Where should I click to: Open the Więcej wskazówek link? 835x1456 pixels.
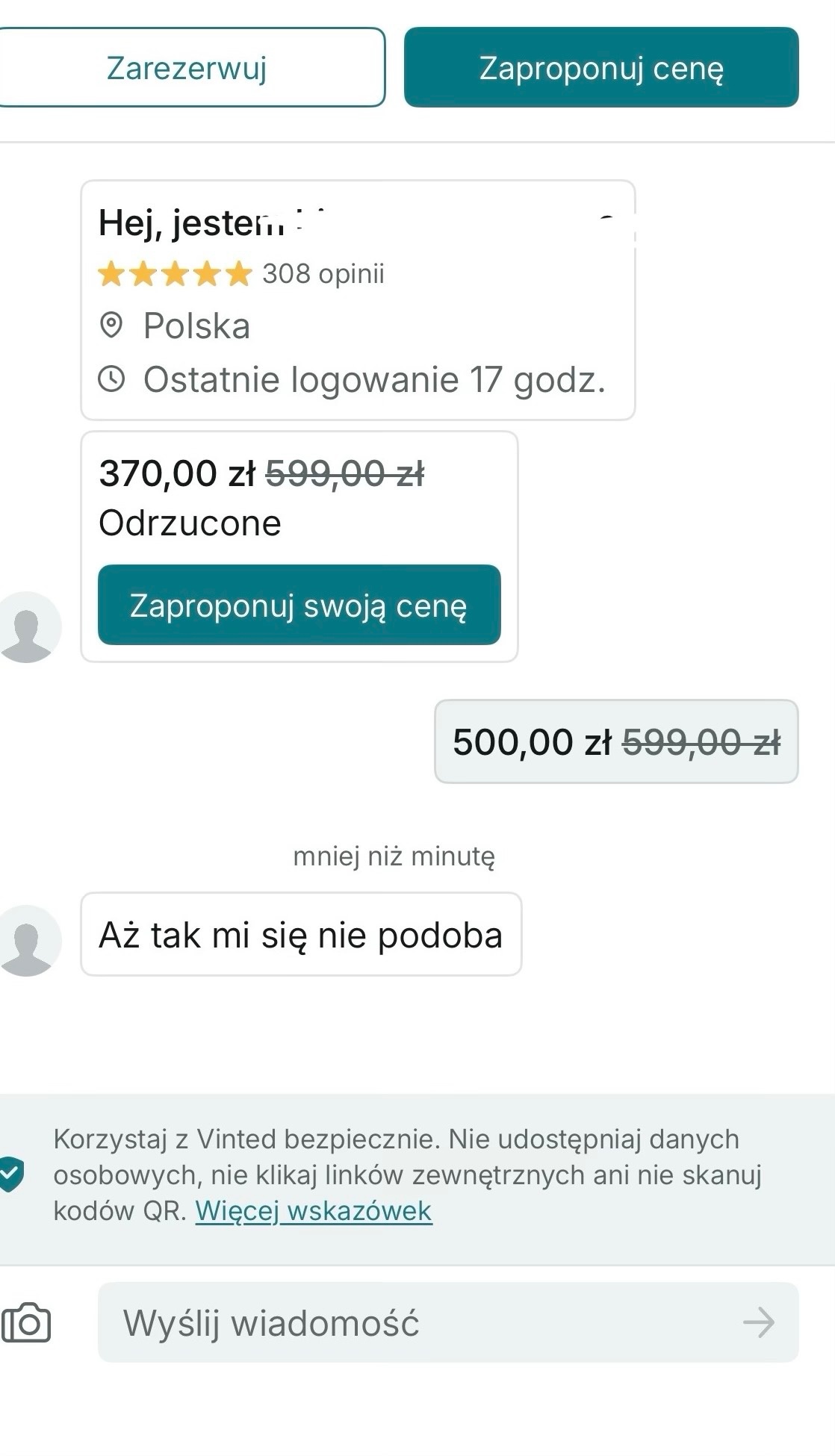point(314,1210)
